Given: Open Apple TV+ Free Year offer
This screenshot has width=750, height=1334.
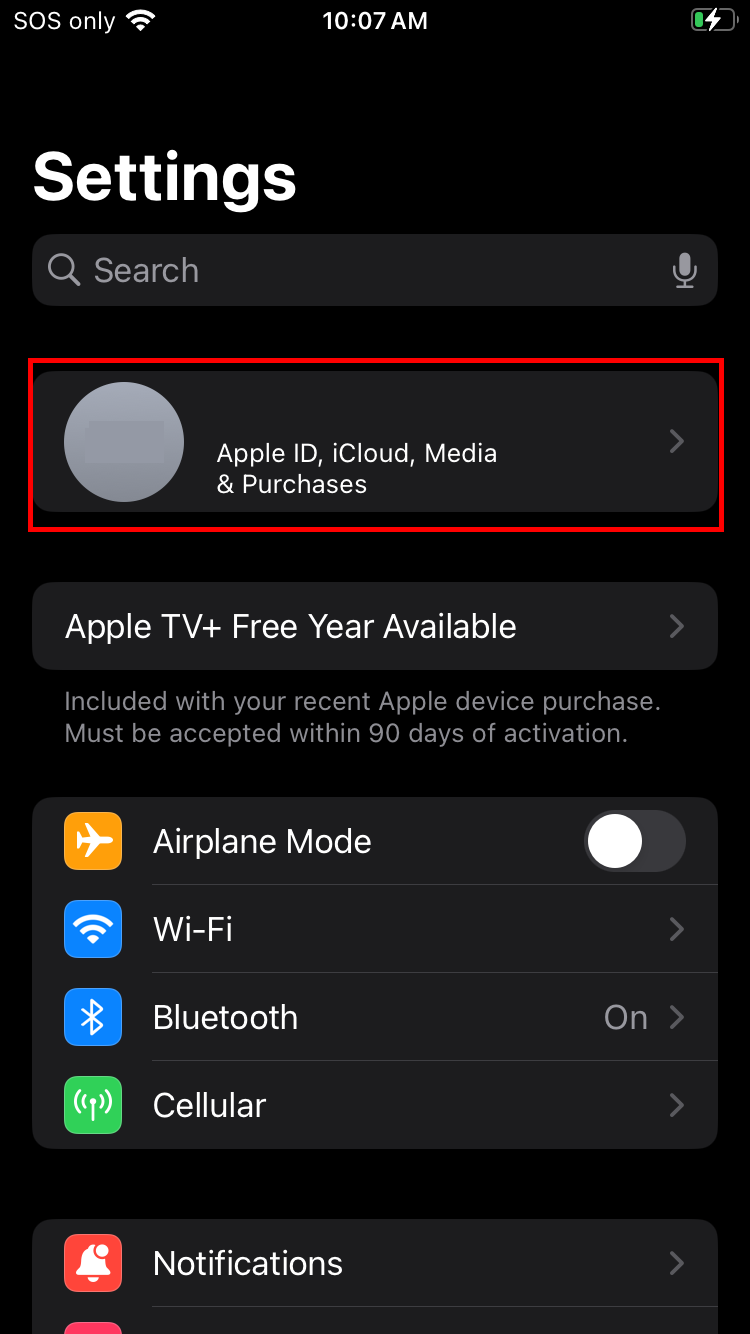Looking at the screenshot, I should (375, 626).
